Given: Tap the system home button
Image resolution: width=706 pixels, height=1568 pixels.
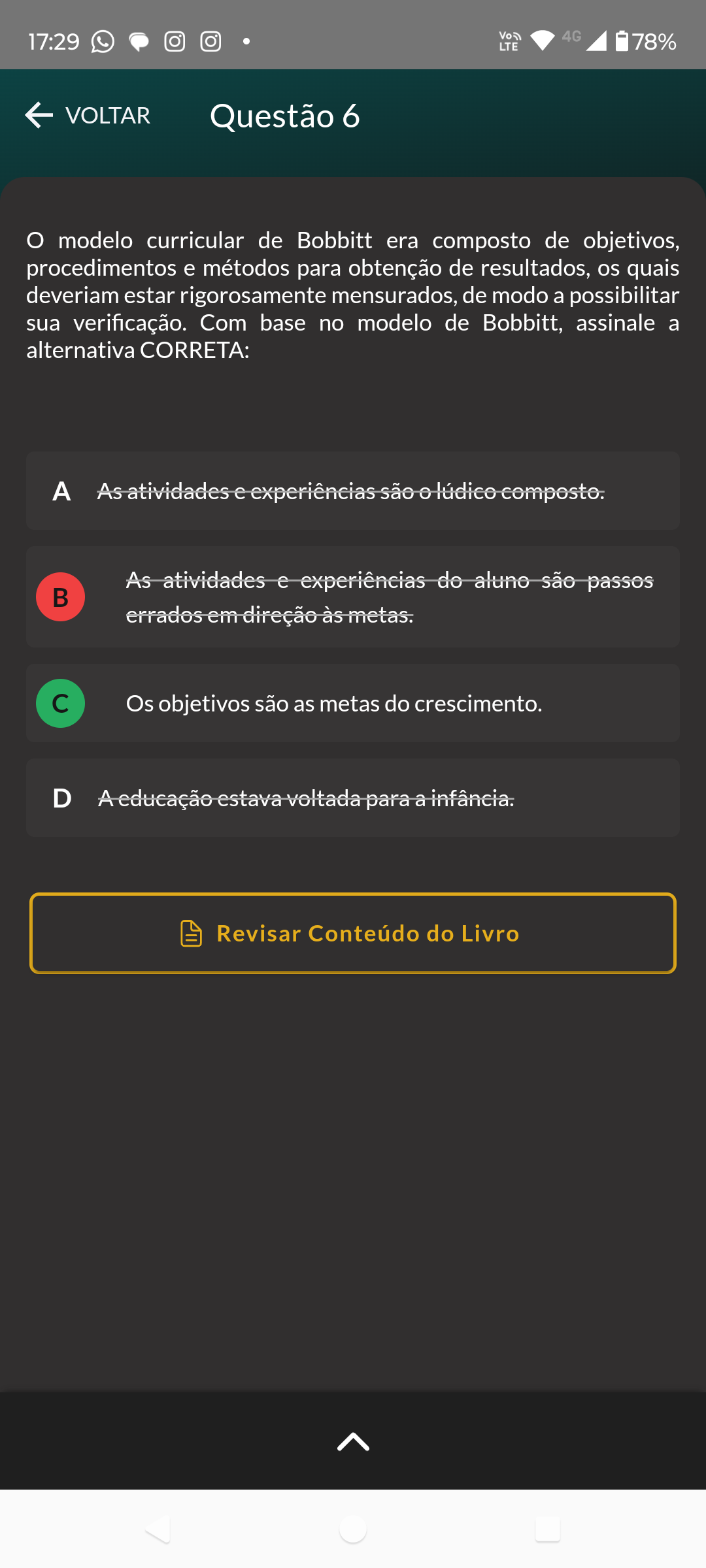Looking at the screenshot, I should pyautogui.click(x=353, y=1529).
